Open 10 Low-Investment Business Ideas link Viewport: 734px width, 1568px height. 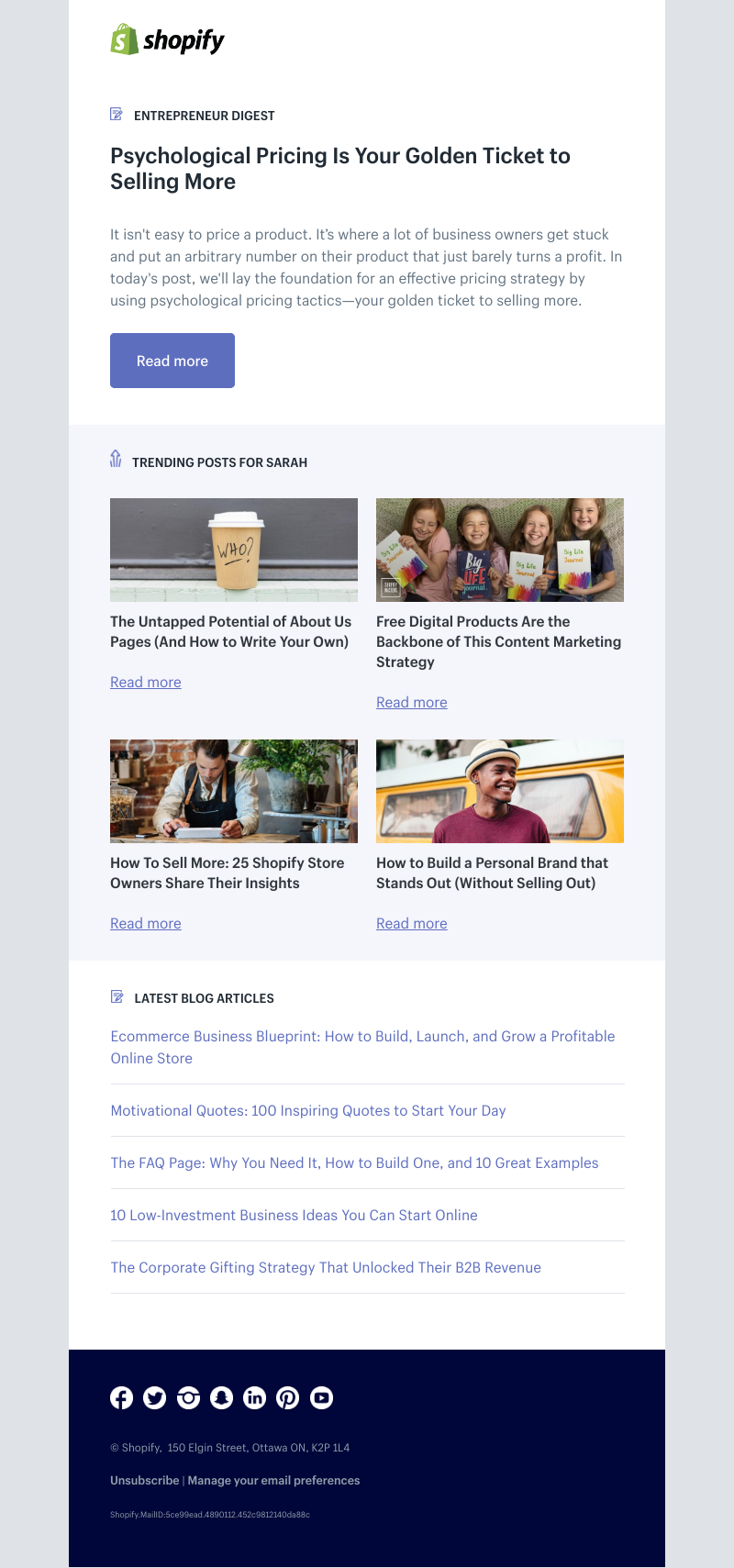(x=294, y=1215)
